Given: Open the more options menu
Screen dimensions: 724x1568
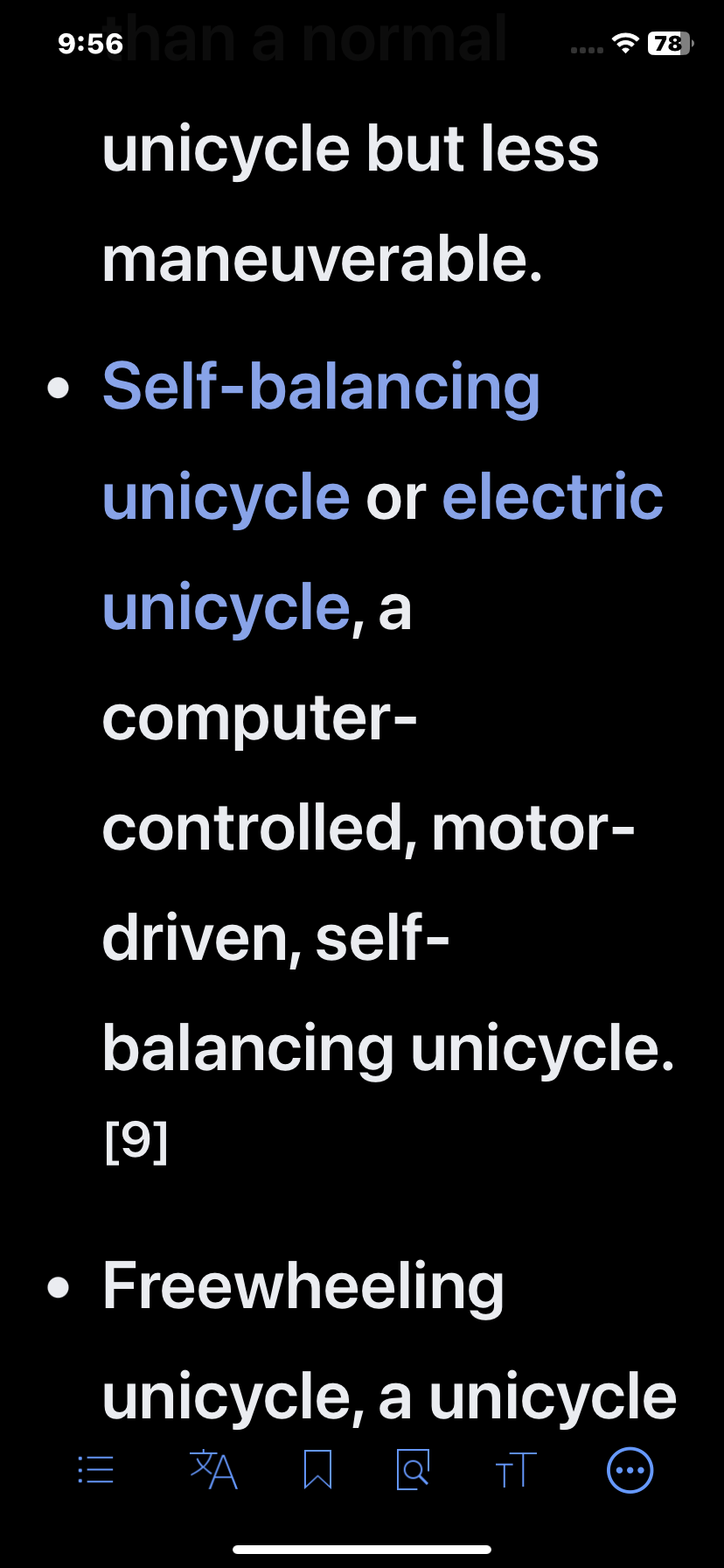Looking at the screenshot, I should coord(630,1470).
